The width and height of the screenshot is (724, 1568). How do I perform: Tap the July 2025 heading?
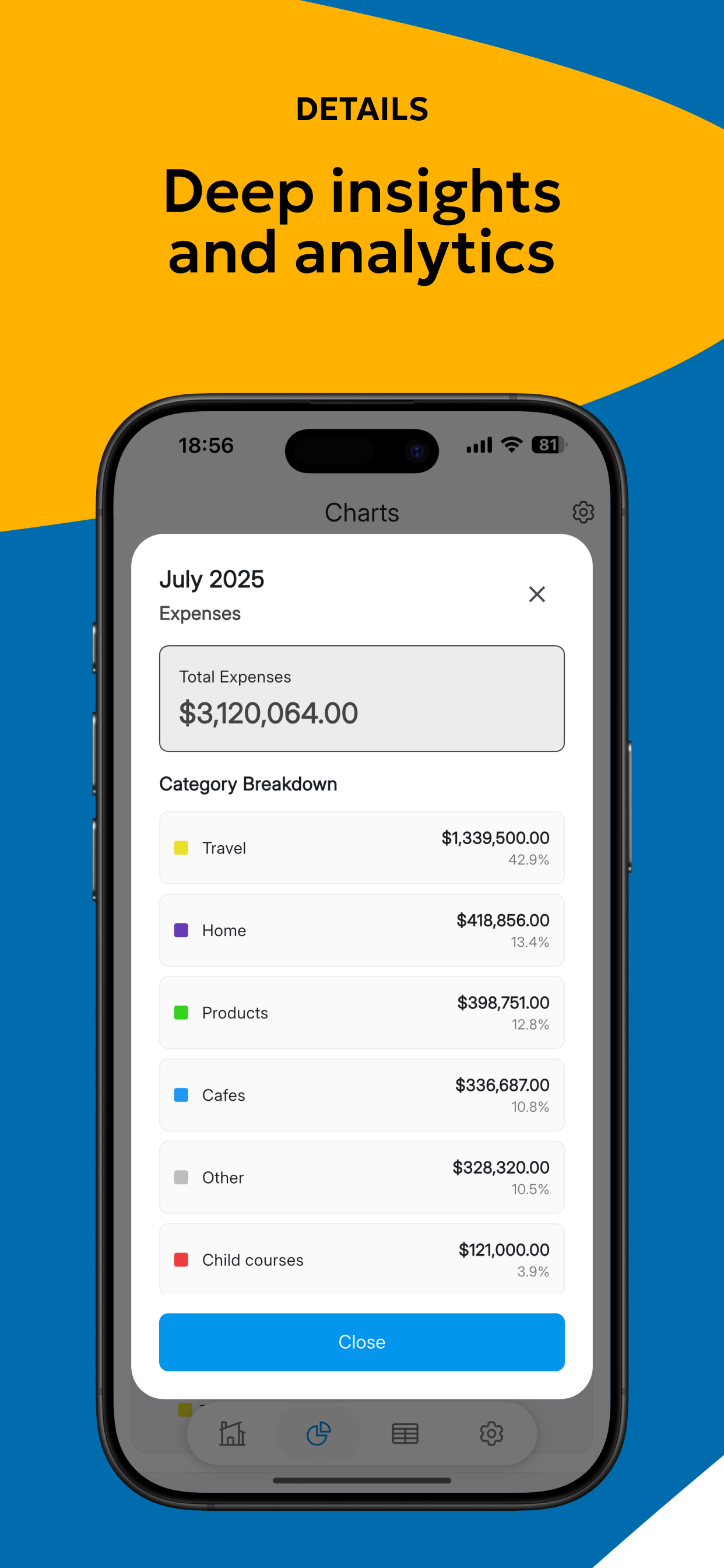tap(212, 579)
